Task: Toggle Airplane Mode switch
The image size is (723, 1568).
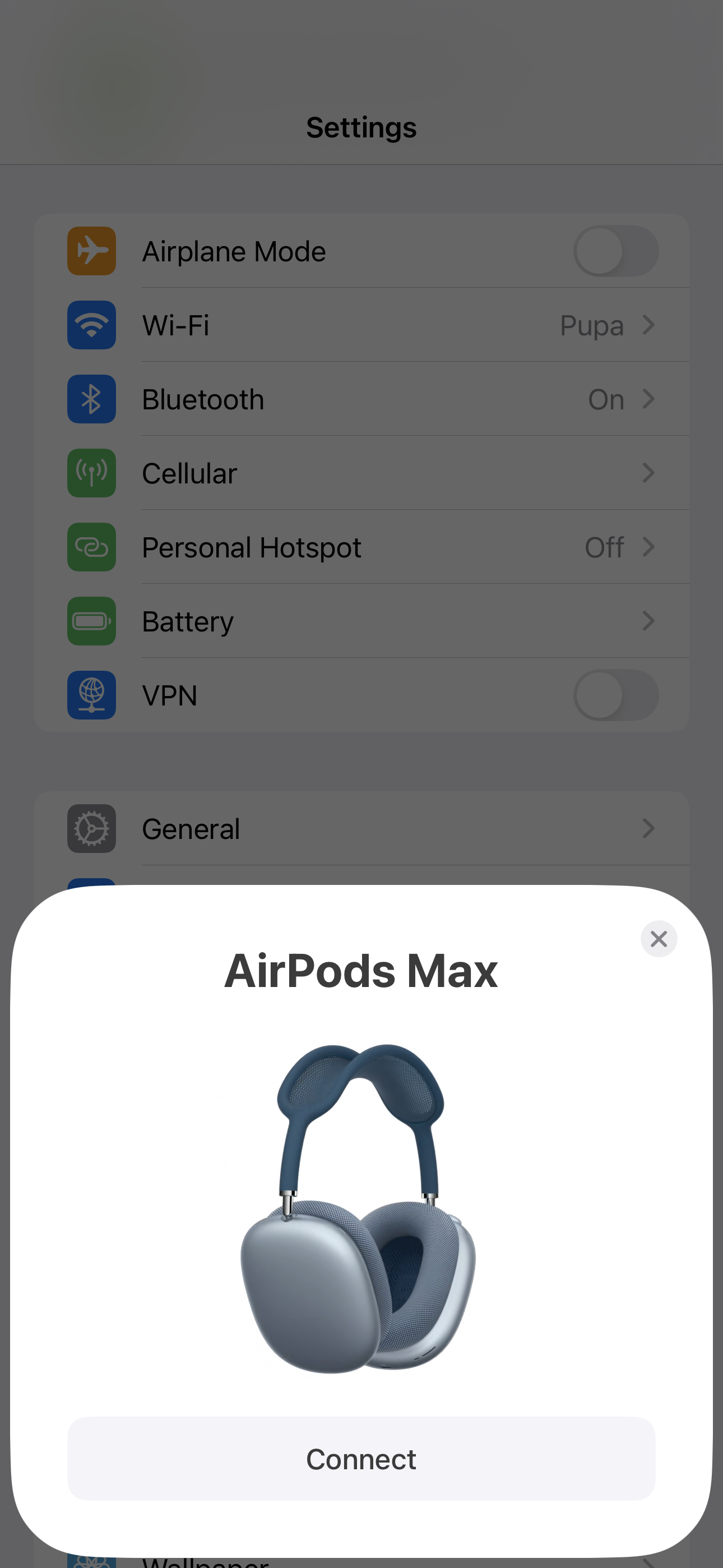Action: (615, 251)
